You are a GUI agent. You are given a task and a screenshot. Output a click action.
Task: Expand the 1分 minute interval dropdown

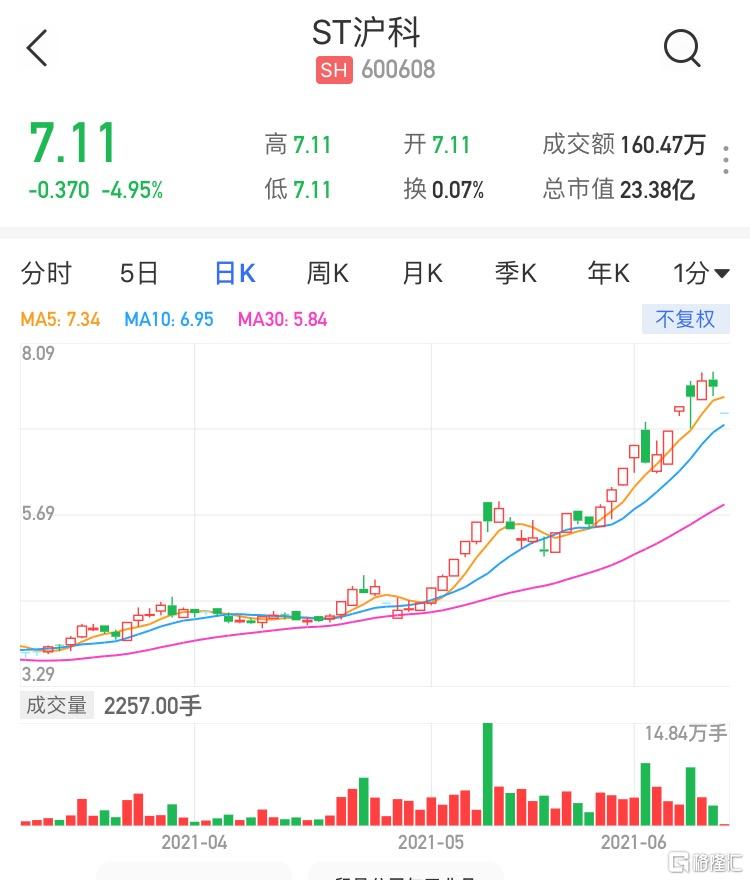pos(700,273)
